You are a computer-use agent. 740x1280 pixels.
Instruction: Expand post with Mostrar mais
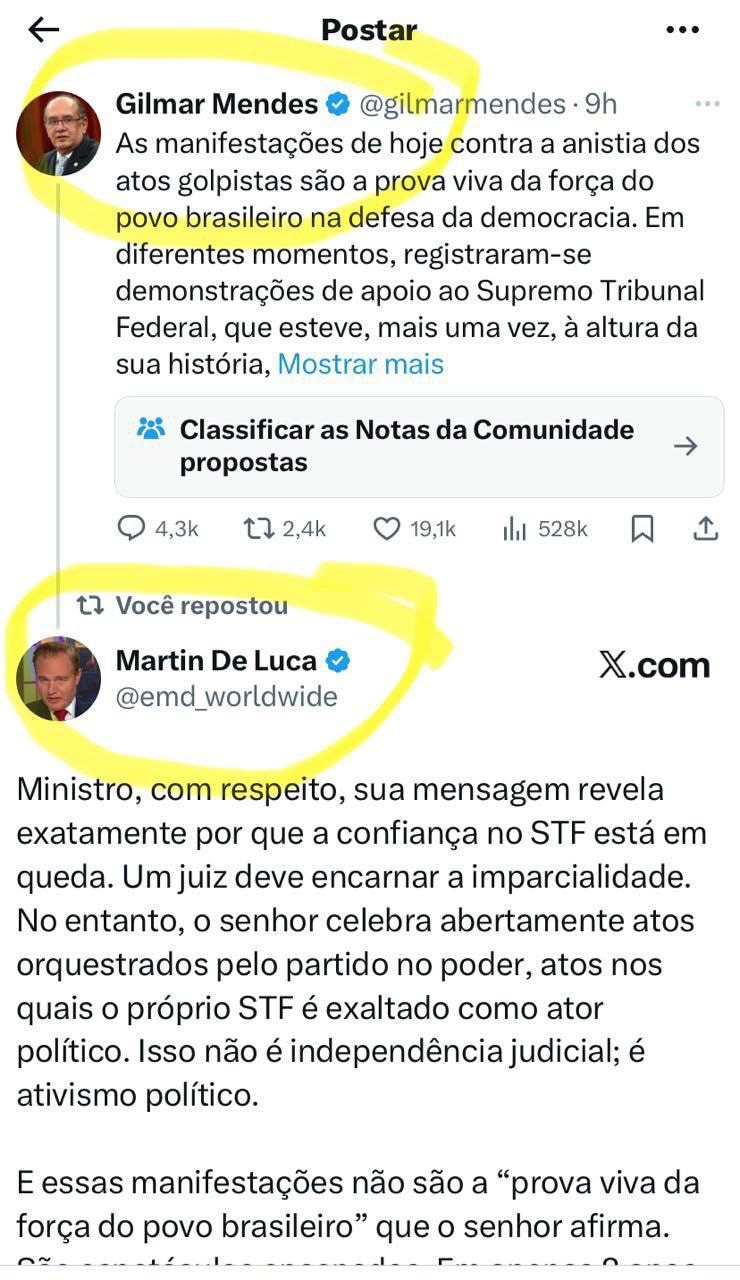coord(360,363)
